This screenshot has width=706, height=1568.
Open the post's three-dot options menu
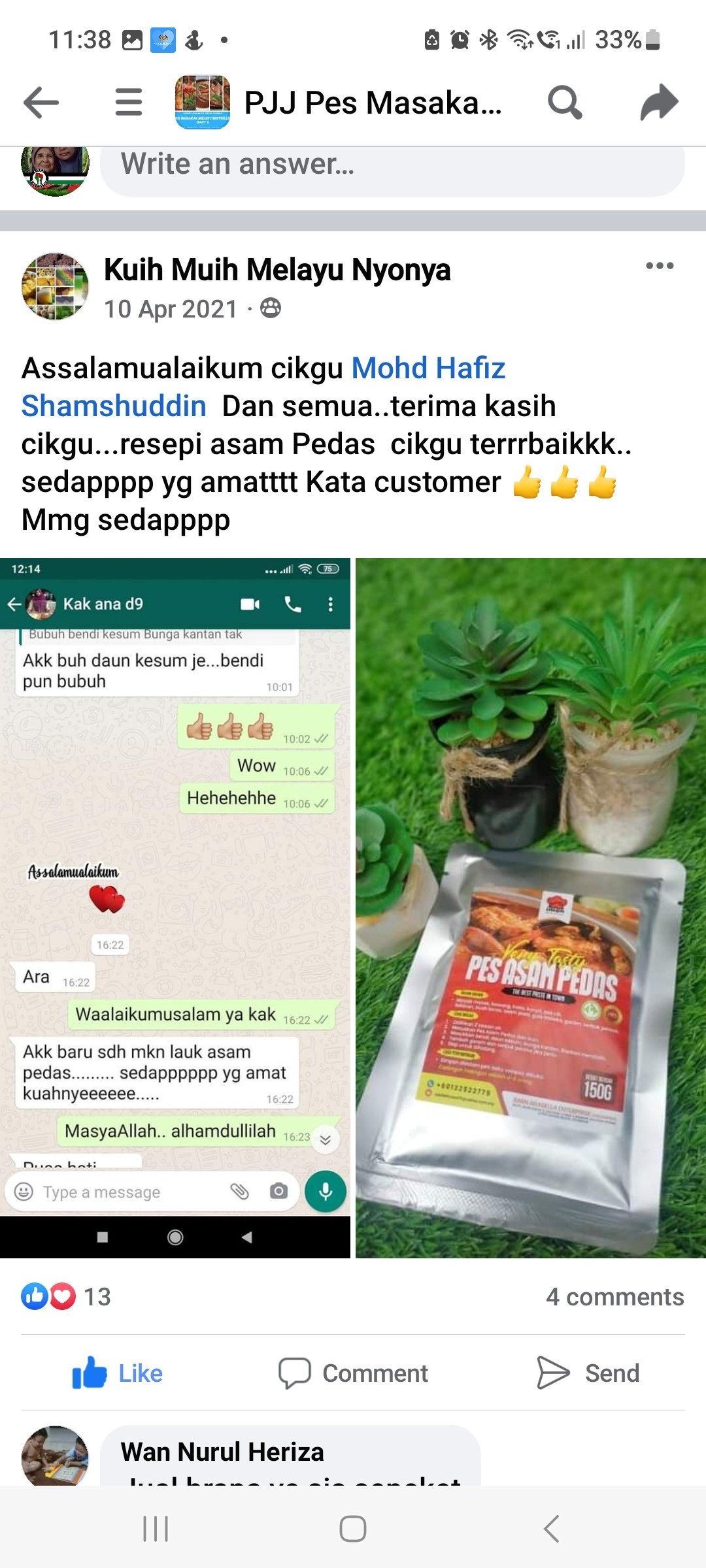(659, 266)
